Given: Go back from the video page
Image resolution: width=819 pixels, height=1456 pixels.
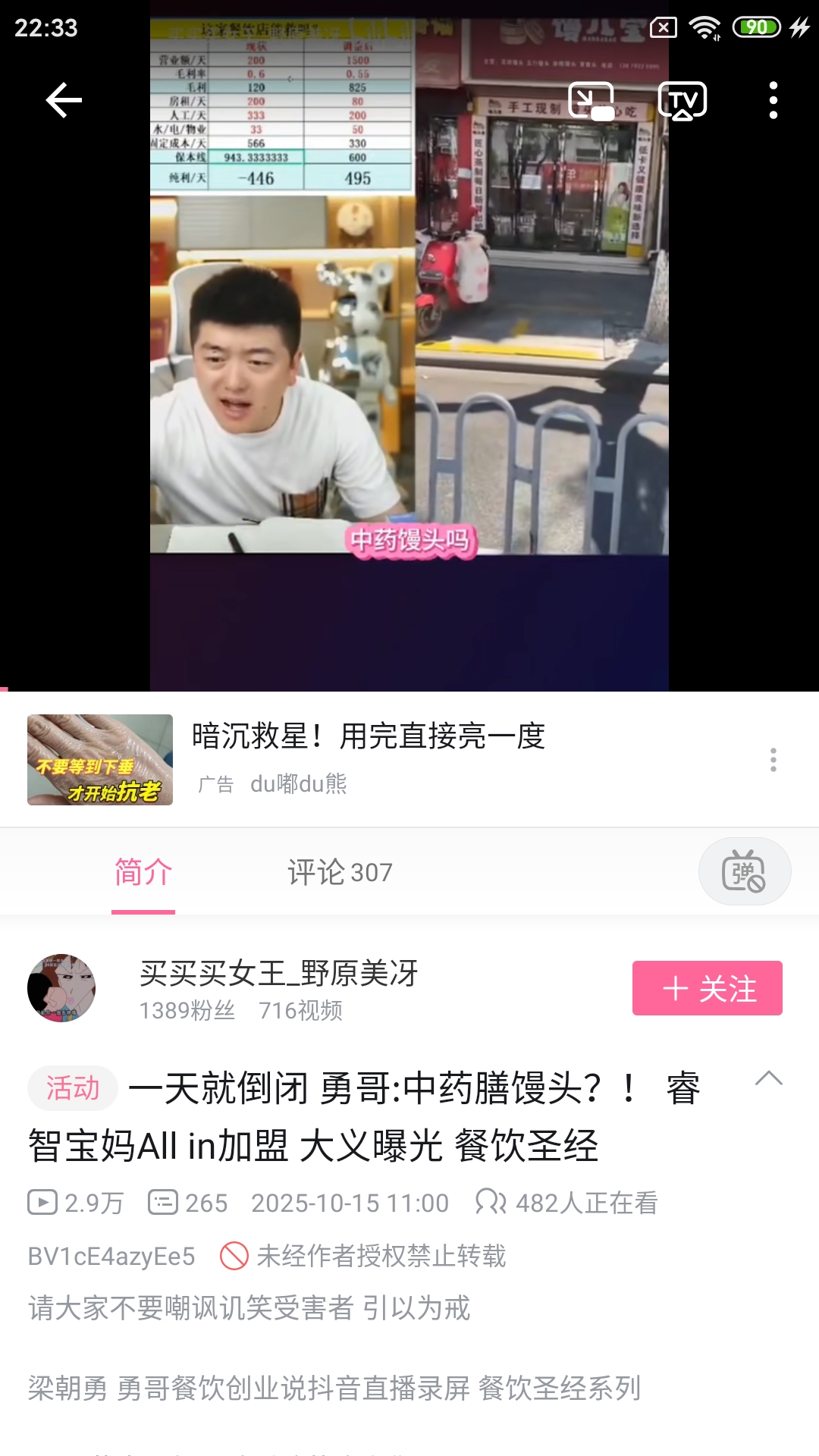Looking at the screenshot, I should [64, 100].
